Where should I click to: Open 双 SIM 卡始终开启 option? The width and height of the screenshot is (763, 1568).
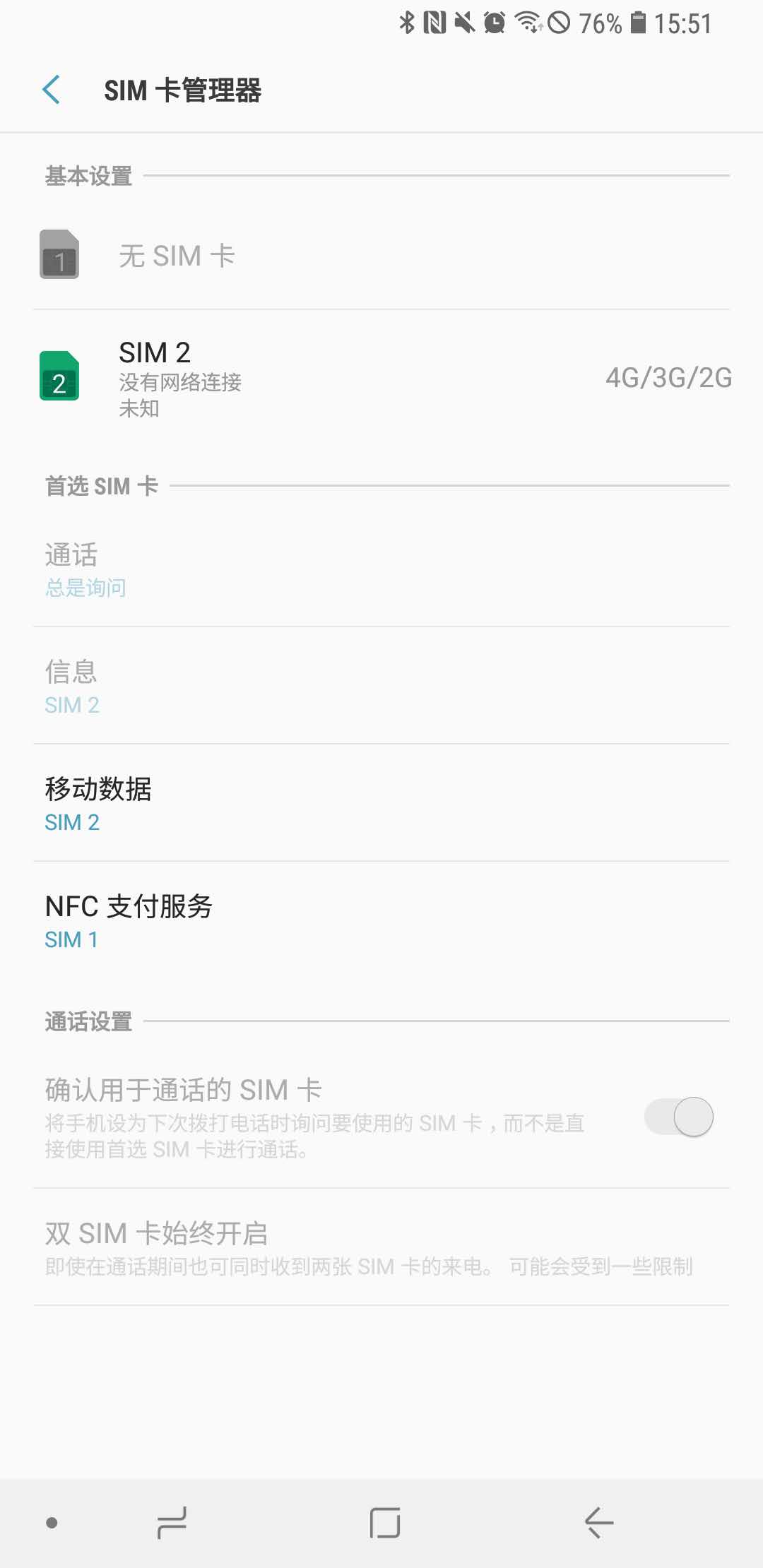click(x=381, y=1247)
